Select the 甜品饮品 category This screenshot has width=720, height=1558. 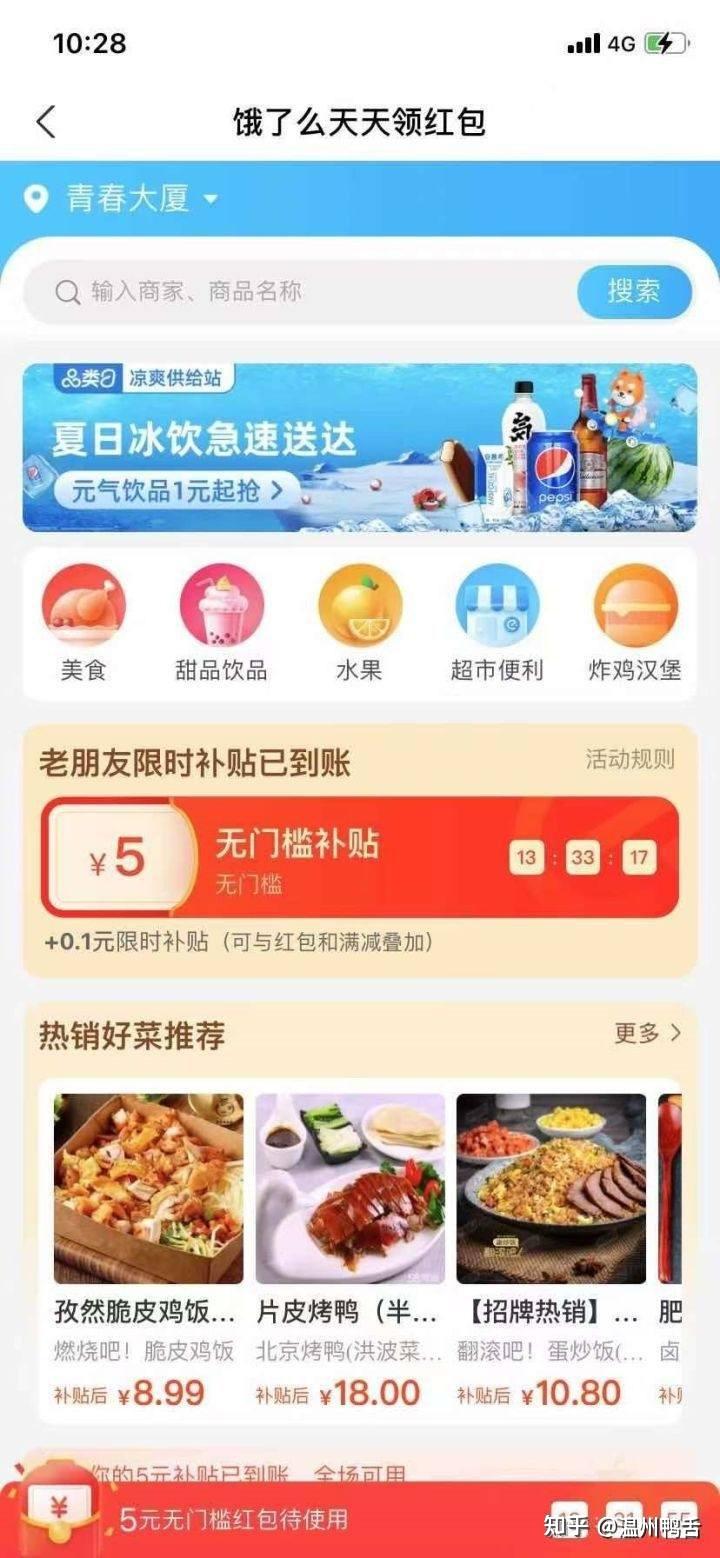point(221,622)
